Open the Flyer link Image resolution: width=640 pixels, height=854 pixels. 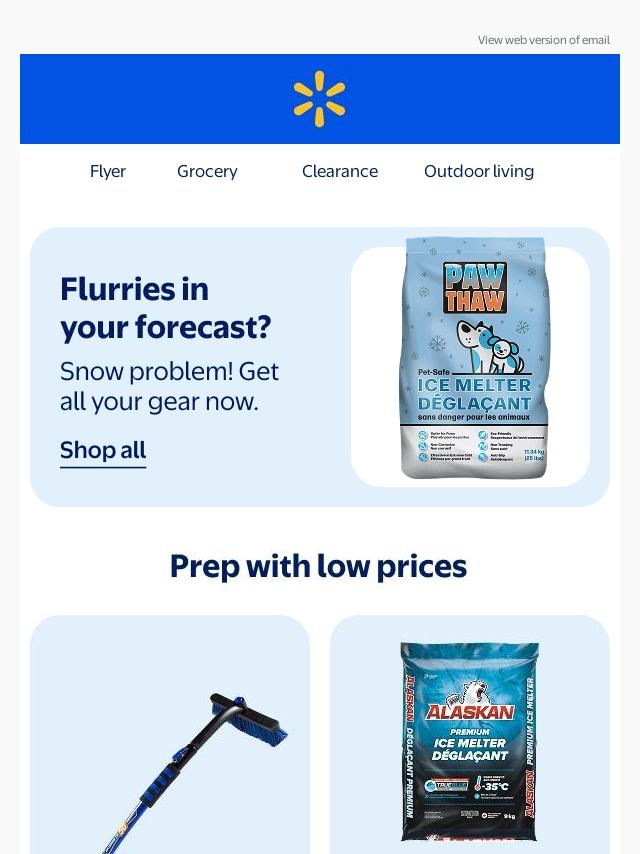pyautogui.click(x=108, y=171)
